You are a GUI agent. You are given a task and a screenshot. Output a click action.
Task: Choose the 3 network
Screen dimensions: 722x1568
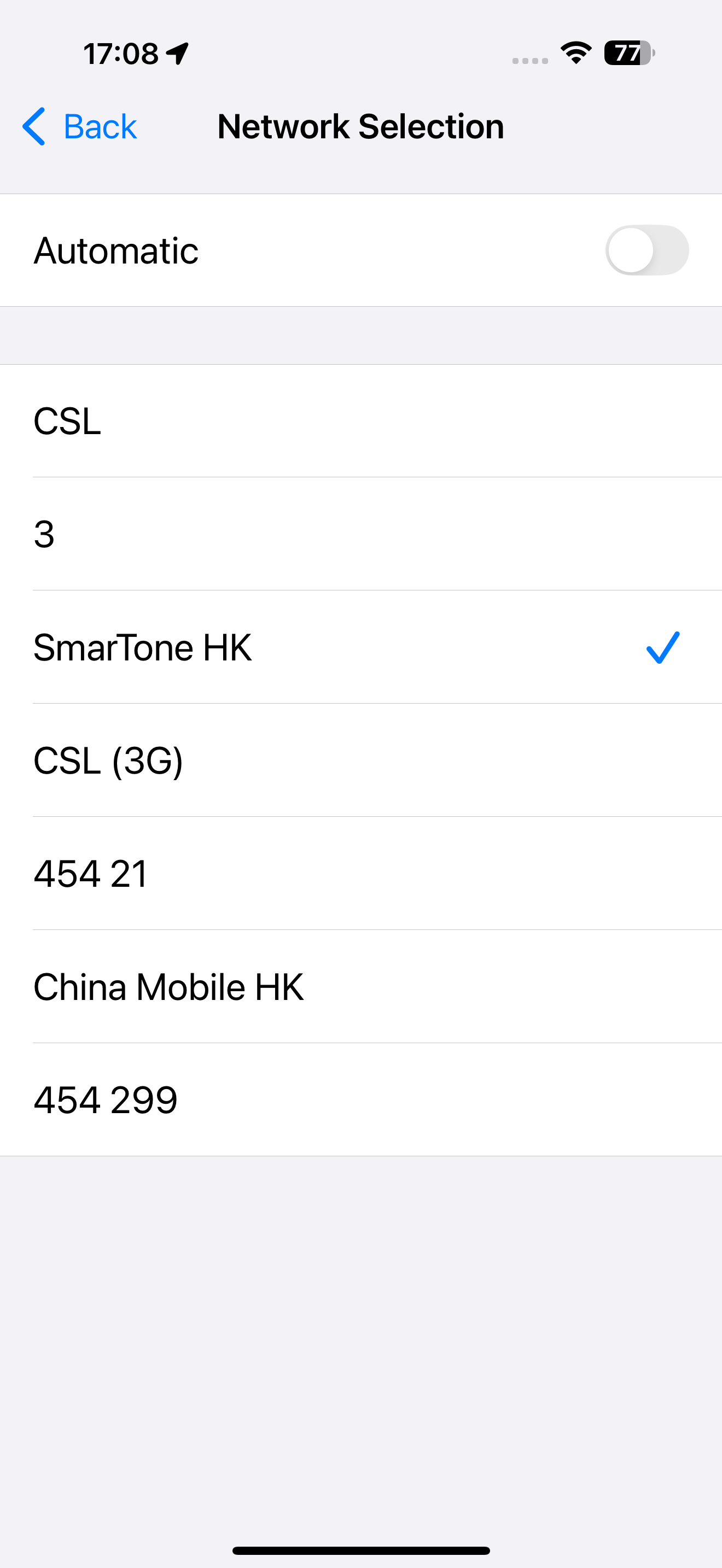[361, 534]
